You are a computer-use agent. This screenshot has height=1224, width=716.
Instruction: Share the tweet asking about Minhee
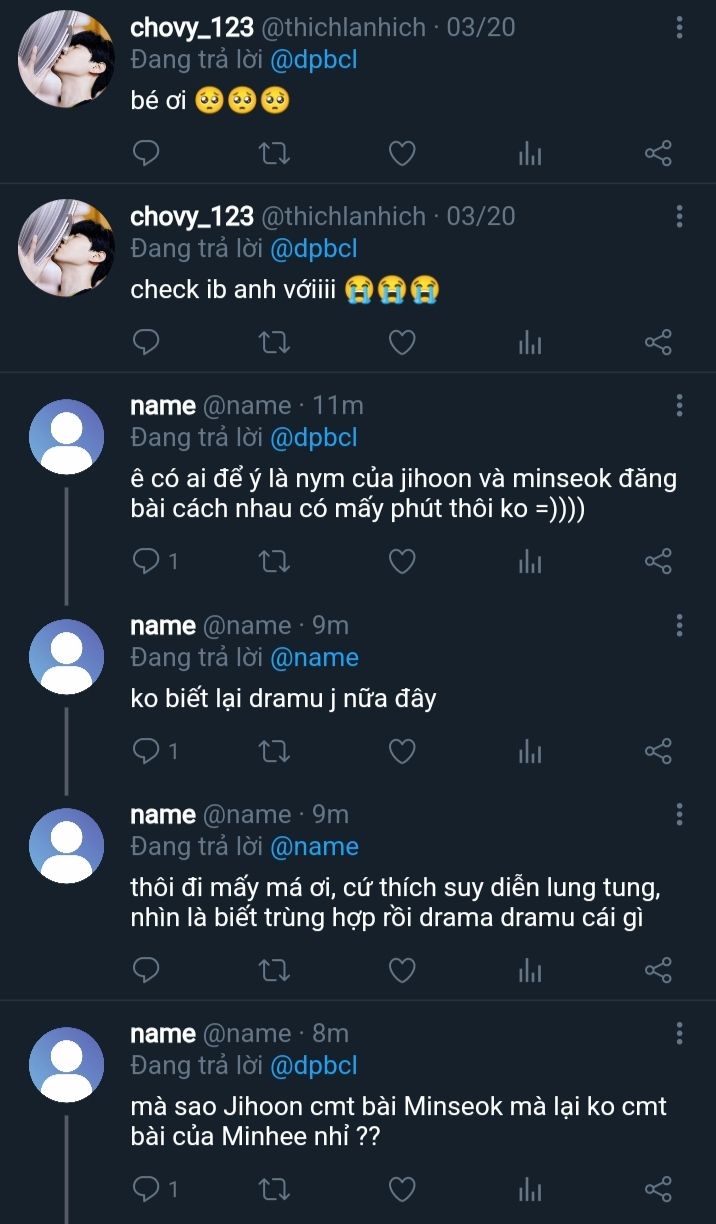tap(658, 1188)
